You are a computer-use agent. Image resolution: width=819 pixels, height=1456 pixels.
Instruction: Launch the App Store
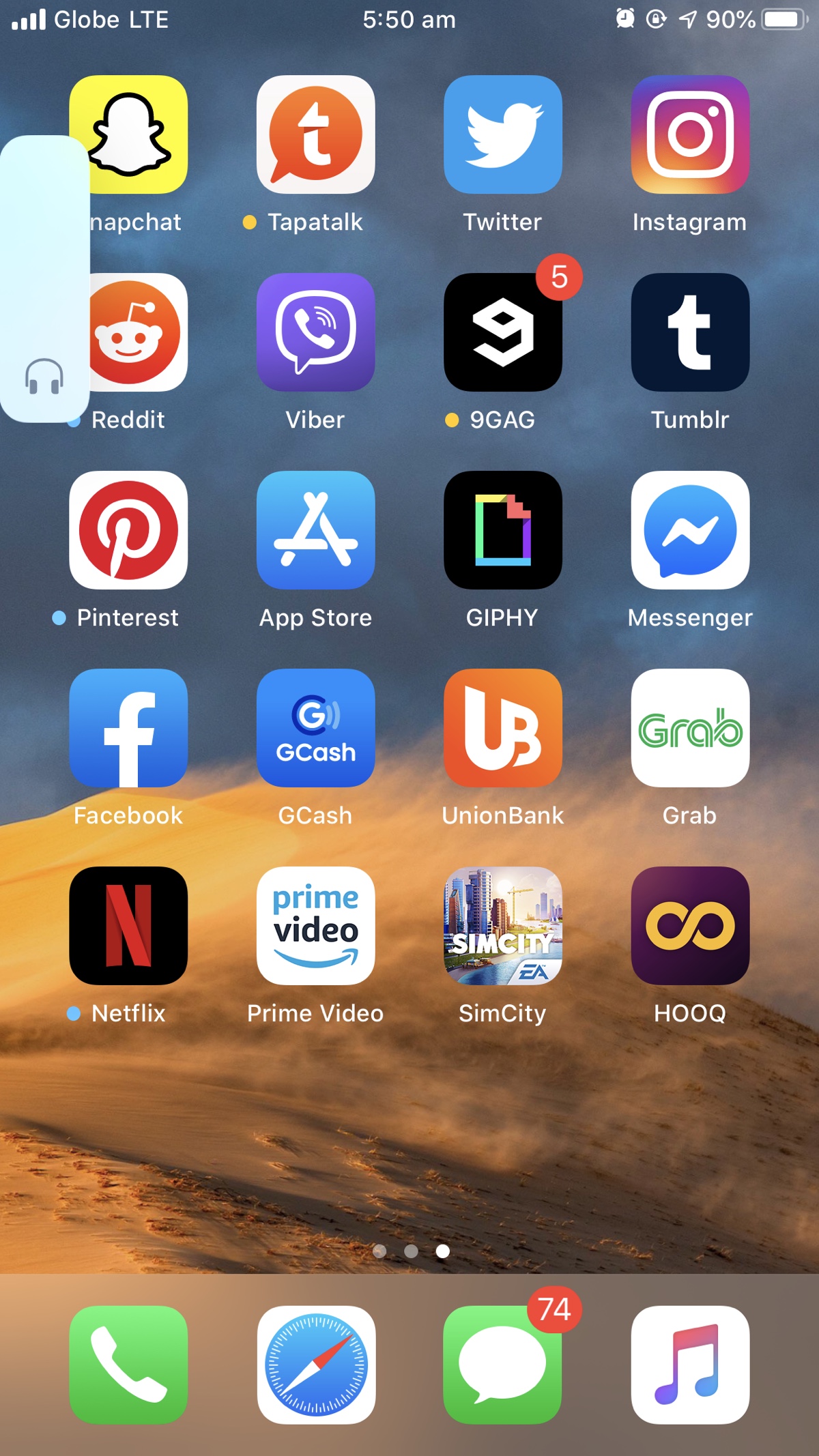coord(315,530)
